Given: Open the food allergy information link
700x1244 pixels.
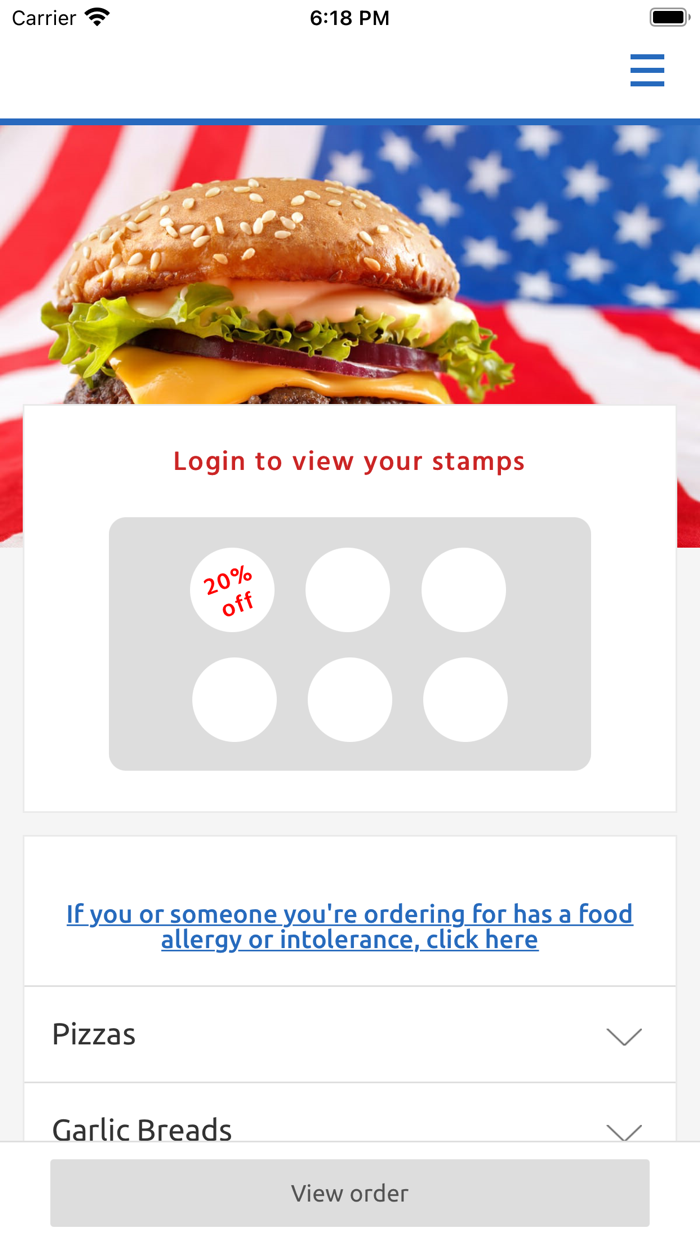Looking at the screenshot, I should [x=350, y=927].
